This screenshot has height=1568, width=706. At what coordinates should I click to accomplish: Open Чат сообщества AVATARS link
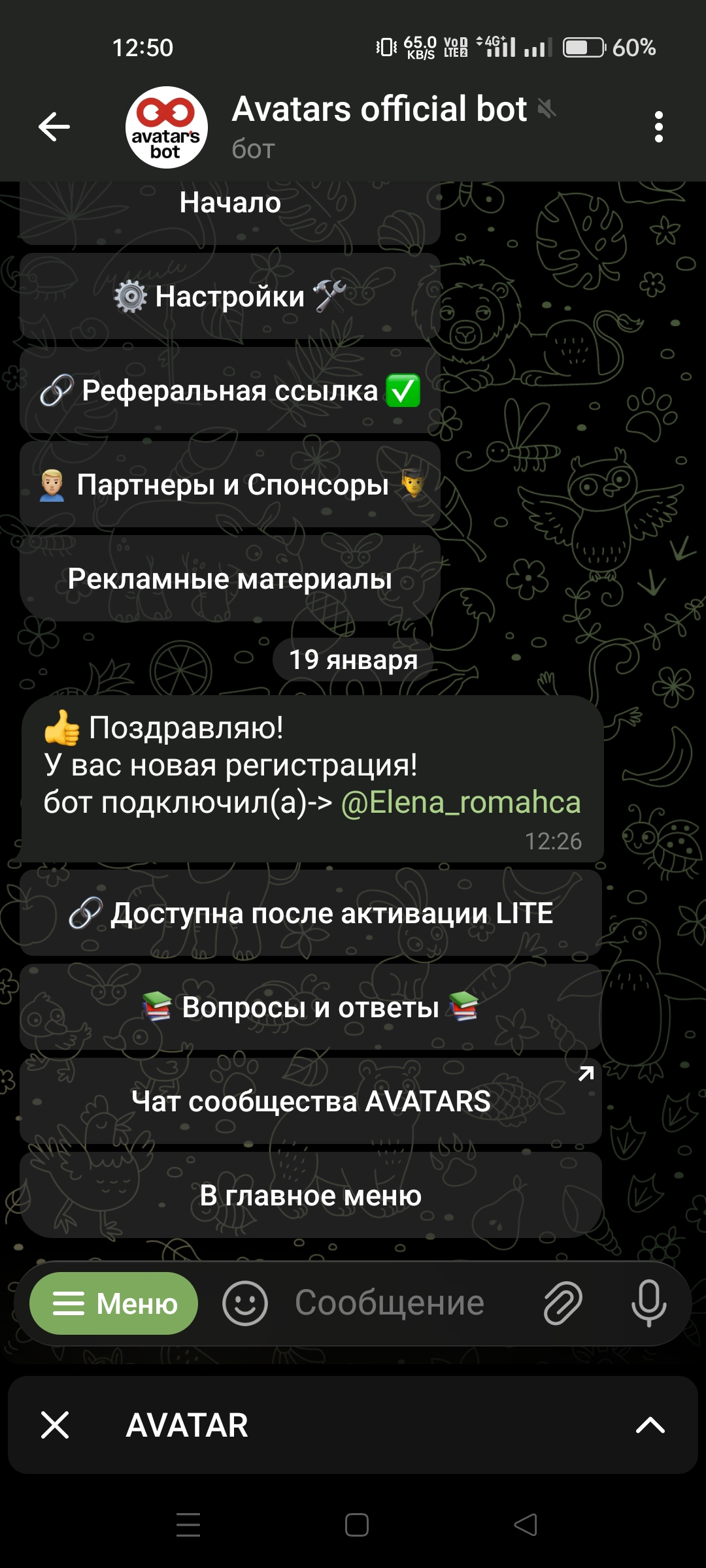coord(311,1102)
